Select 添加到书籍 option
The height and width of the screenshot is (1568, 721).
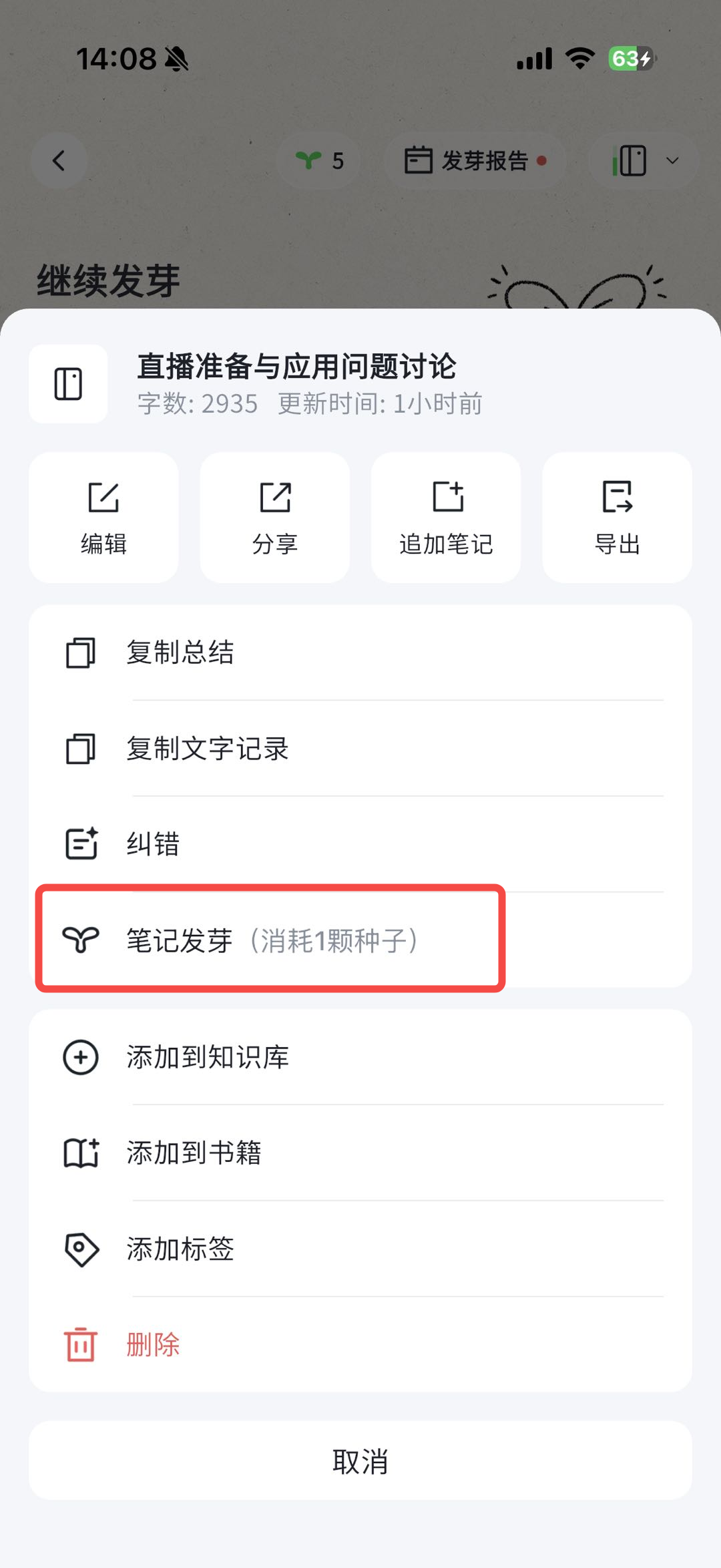tap(360, 1153)
